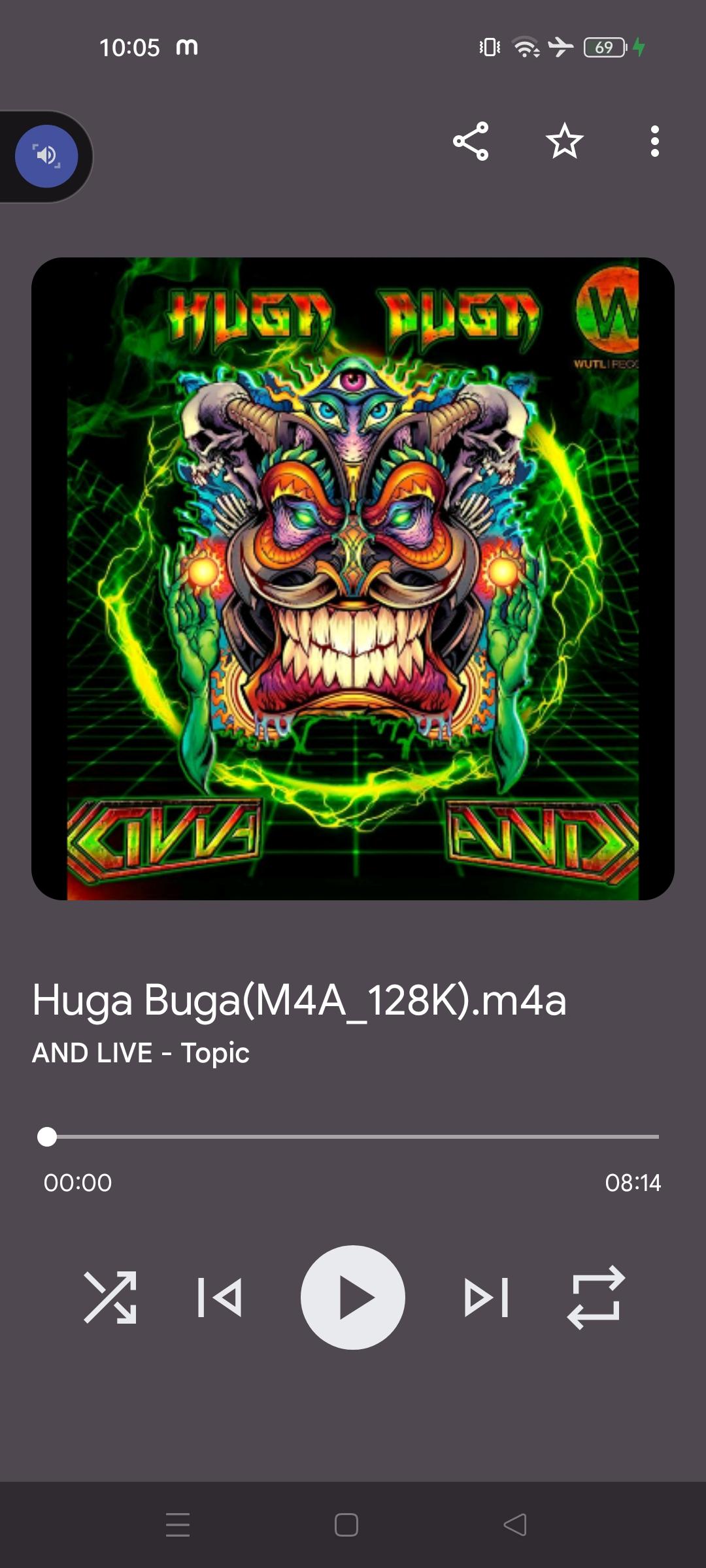Tap the playback seek bar
The image size is (706, 1568).
[353, 1137]
